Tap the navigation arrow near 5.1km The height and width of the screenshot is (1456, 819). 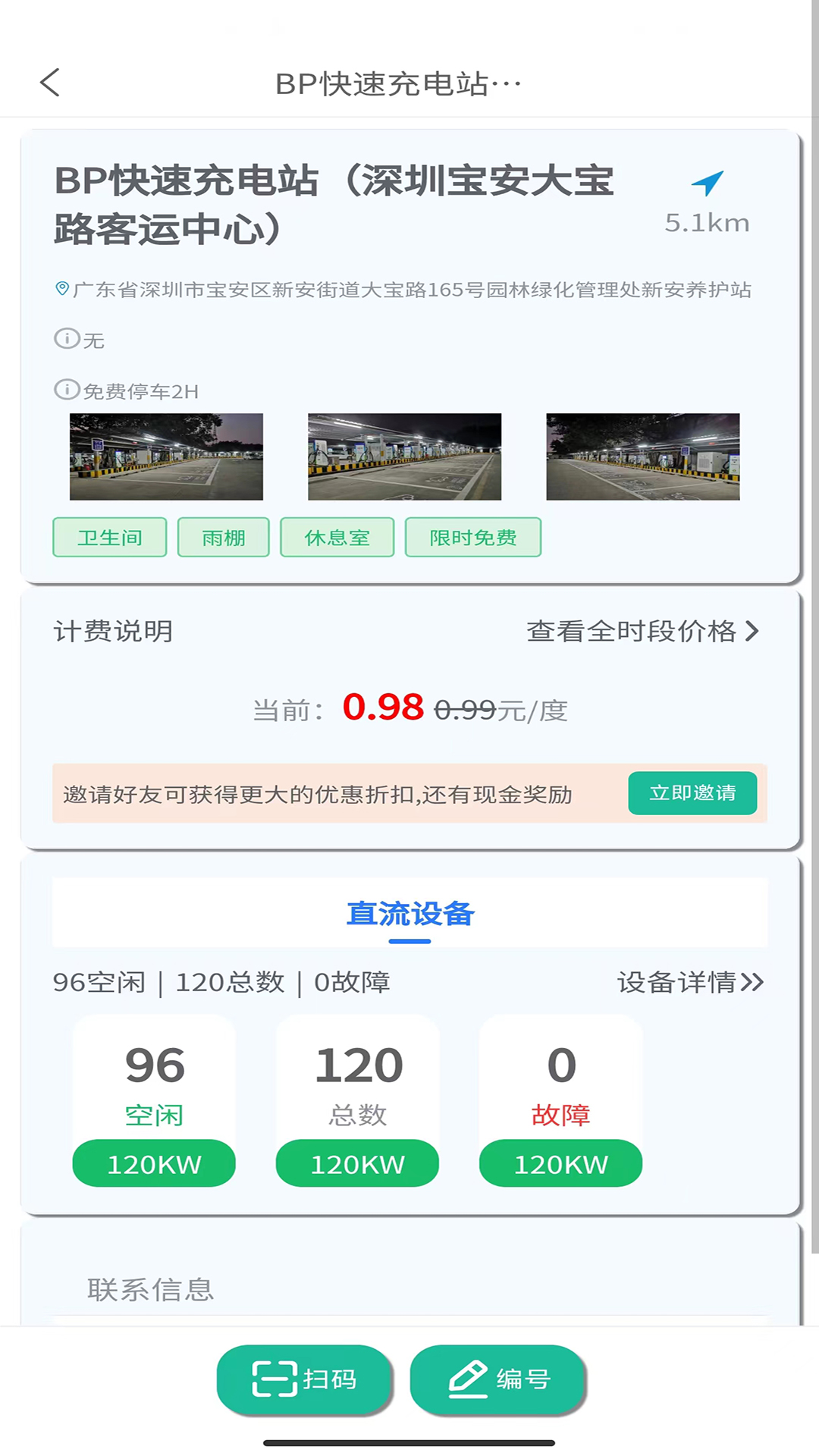click(x=708, y=181)
